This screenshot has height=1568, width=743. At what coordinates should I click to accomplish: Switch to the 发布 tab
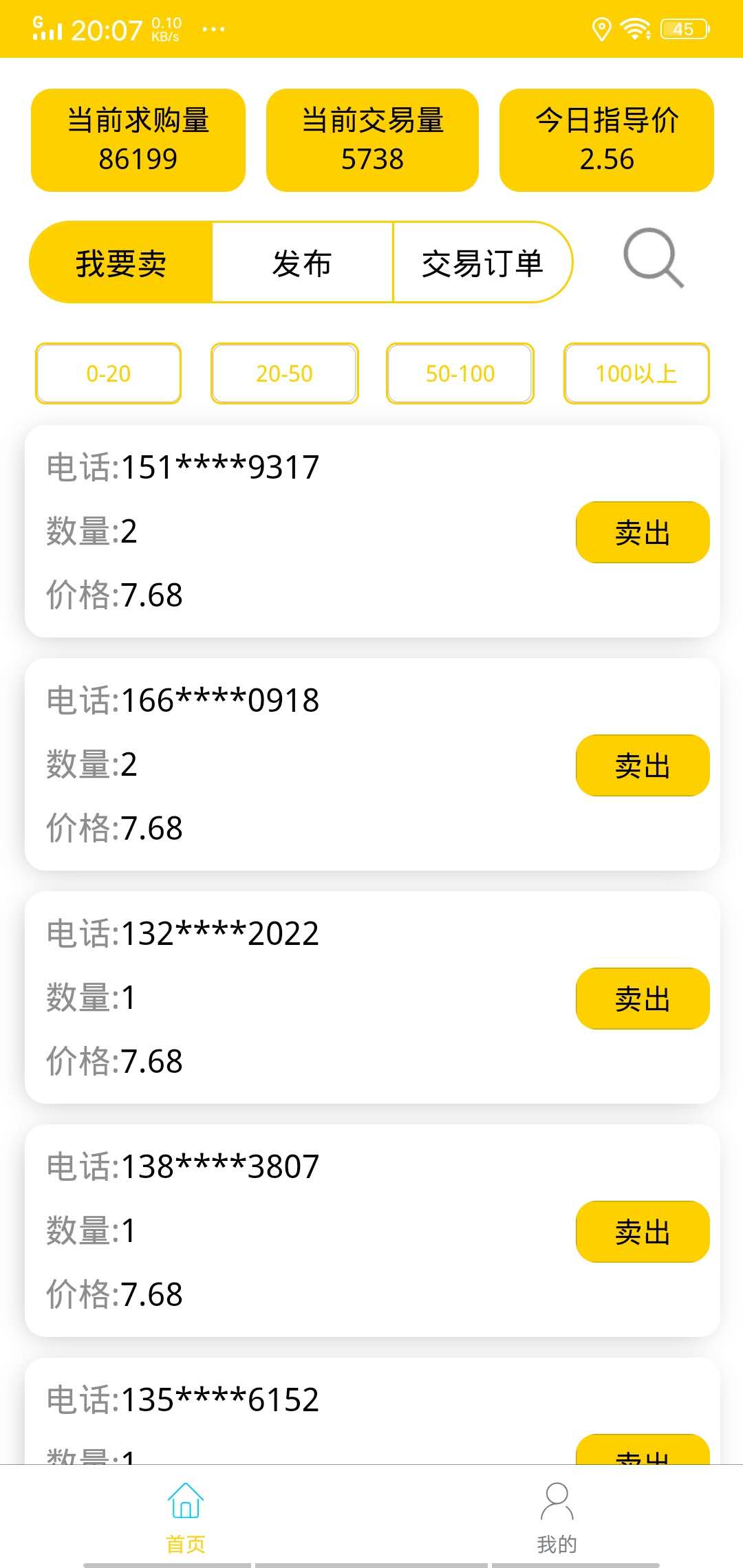click(x=302, y=262)
